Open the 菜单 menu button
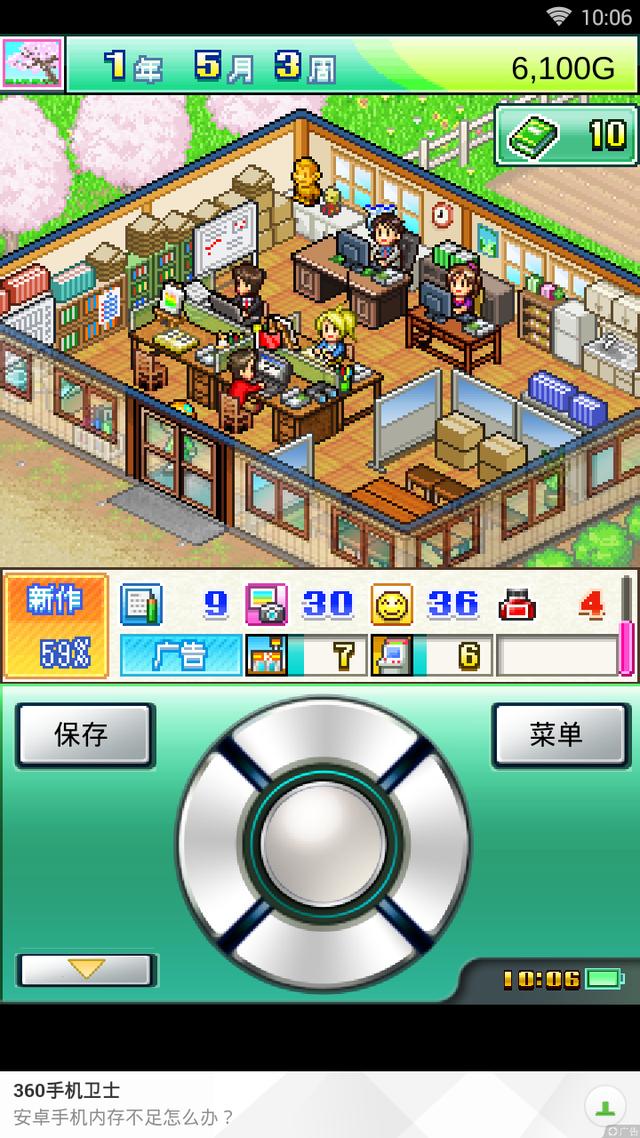 click(556, 735)
